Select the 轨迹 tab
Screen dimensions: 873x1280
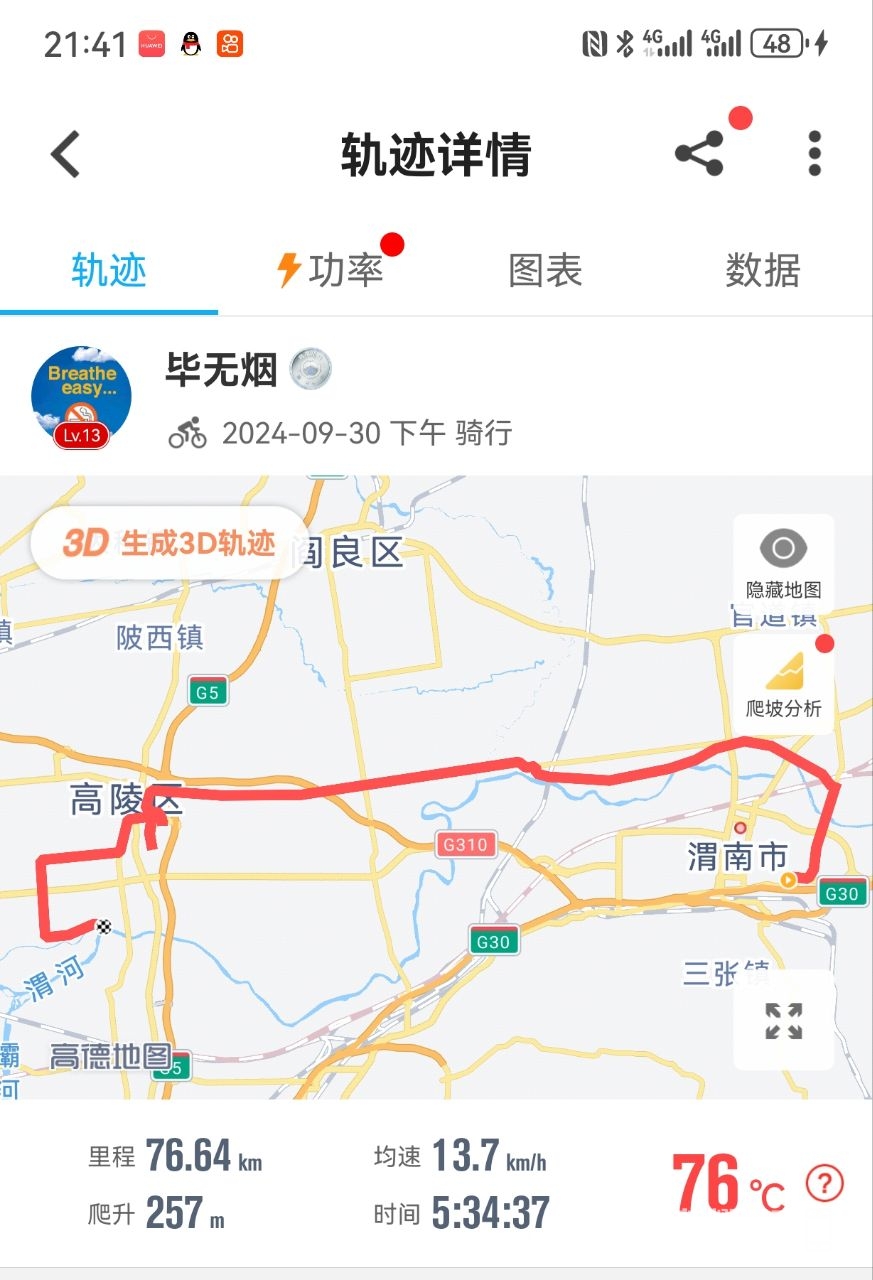(109, 270)
